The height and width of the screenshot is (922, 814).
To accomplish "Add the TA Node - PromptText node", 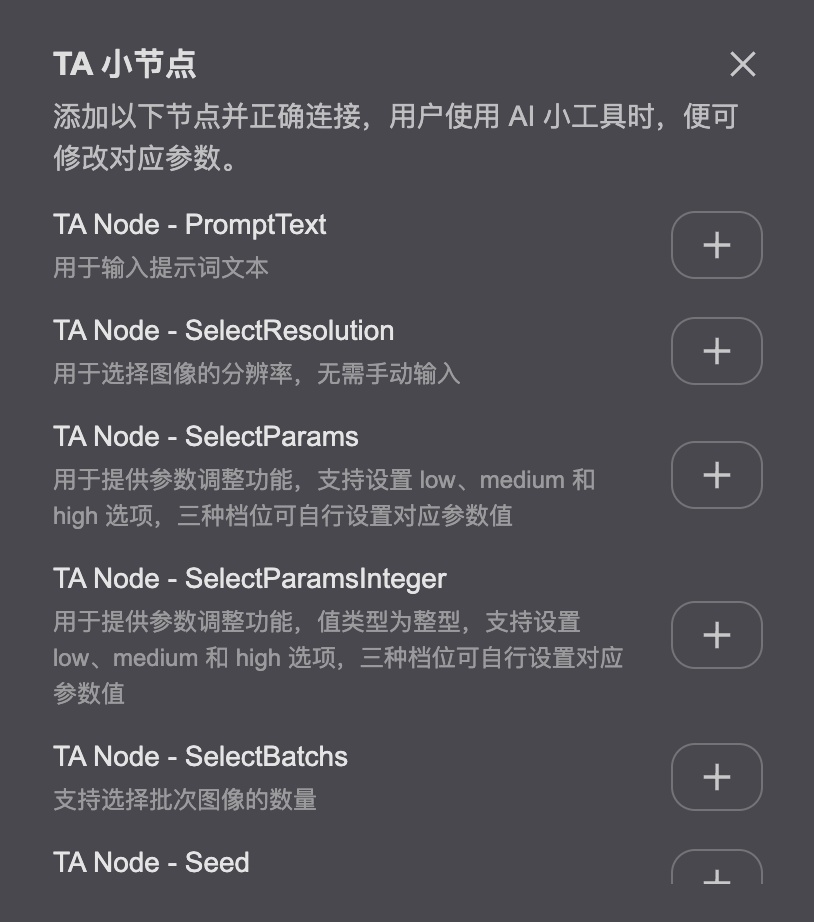I will (716, 245).
